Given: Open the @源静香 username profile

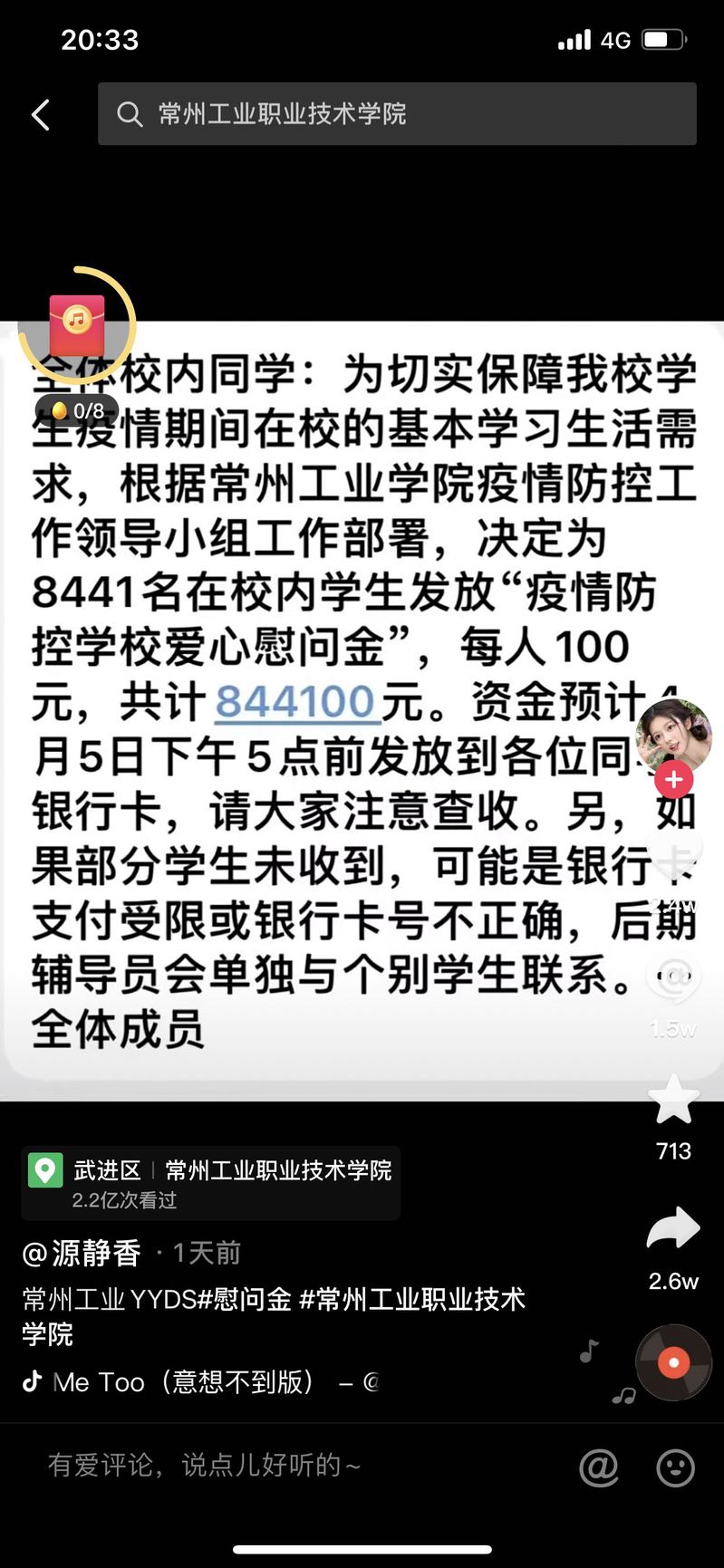Looking at the screenshot, I should click(x=82, y=1254).
